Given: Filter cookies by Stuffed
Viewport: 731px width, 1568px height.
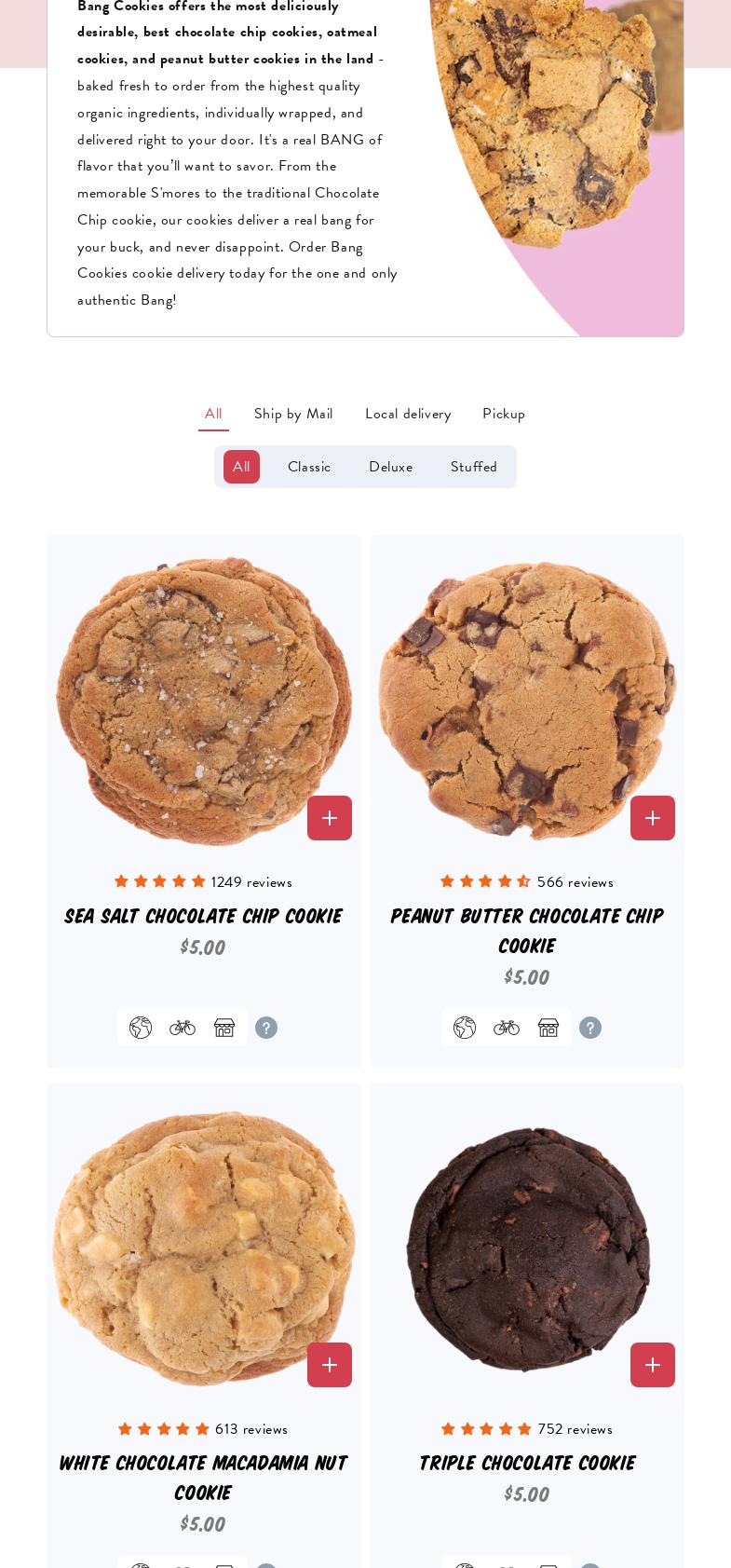Looking at the screenshot, I should click(x=474, y=467).
